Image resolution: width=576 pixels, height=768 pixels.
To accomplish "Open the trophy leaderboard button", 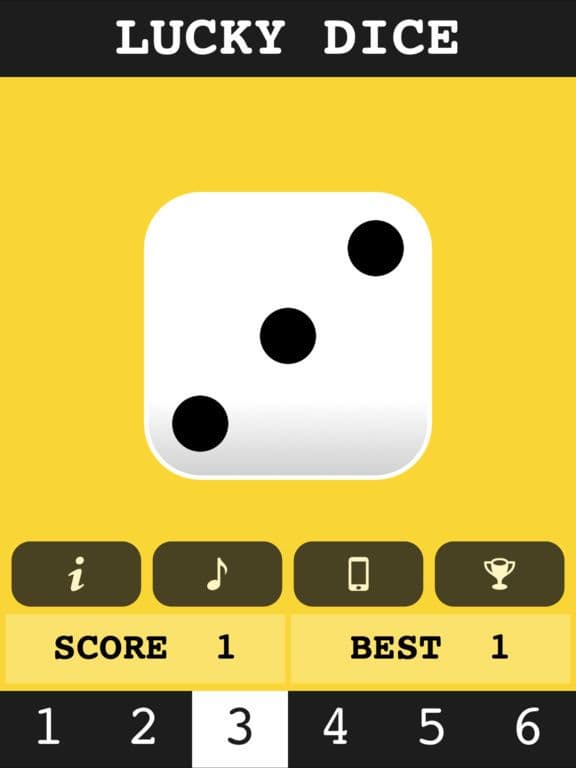I will [500, 574].
